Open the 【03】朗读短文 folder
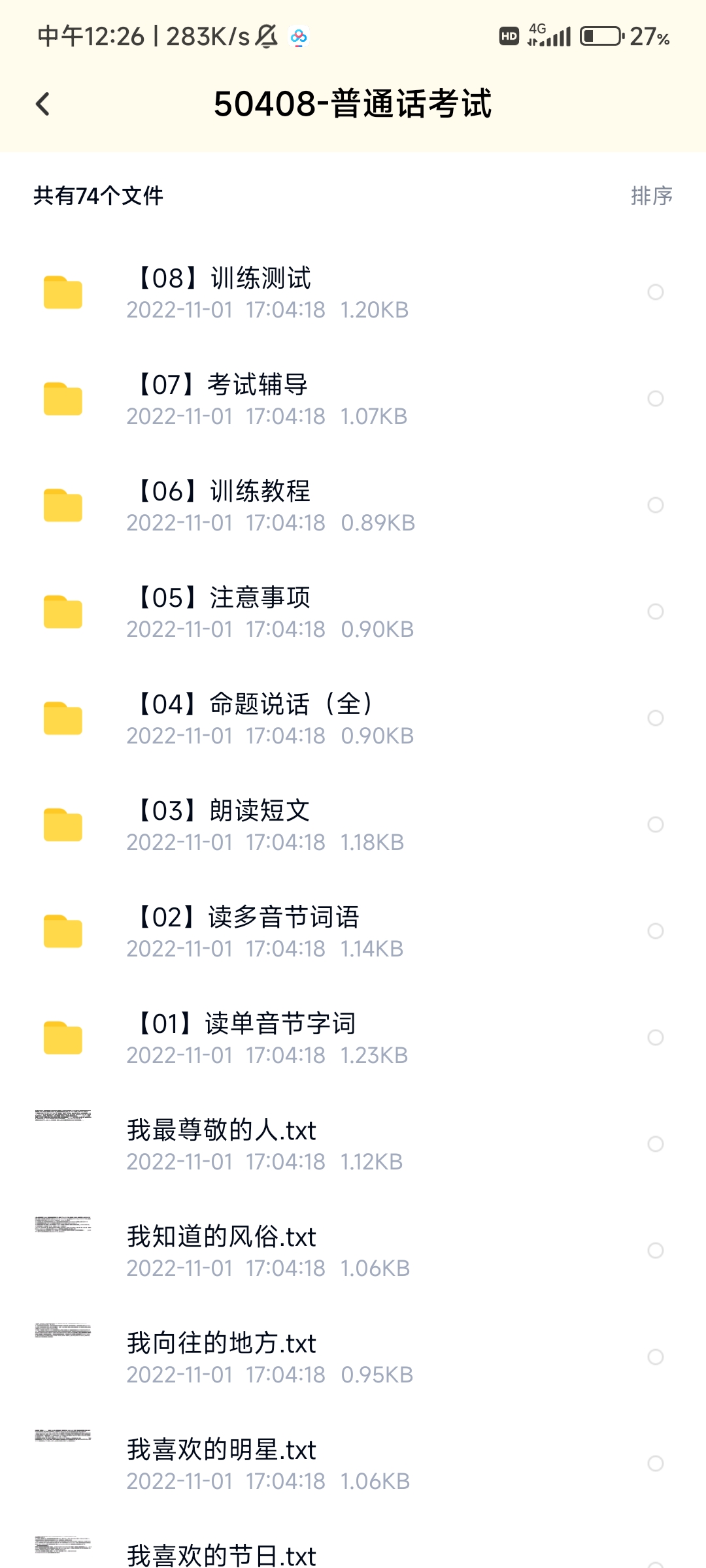This screenshot has height=1568, width=706. 353,825
